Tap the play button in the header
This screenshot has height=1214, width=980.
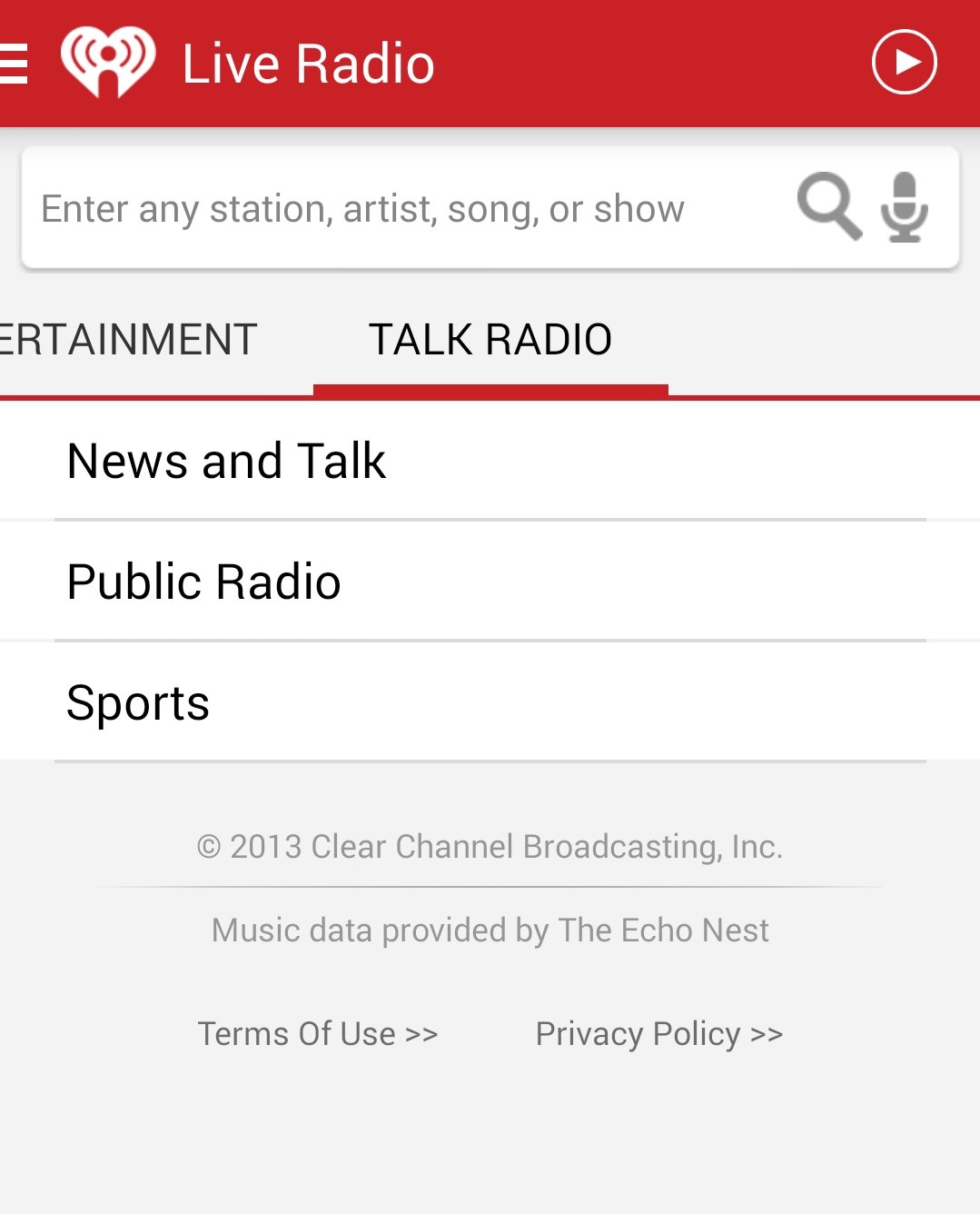point(904,63)
